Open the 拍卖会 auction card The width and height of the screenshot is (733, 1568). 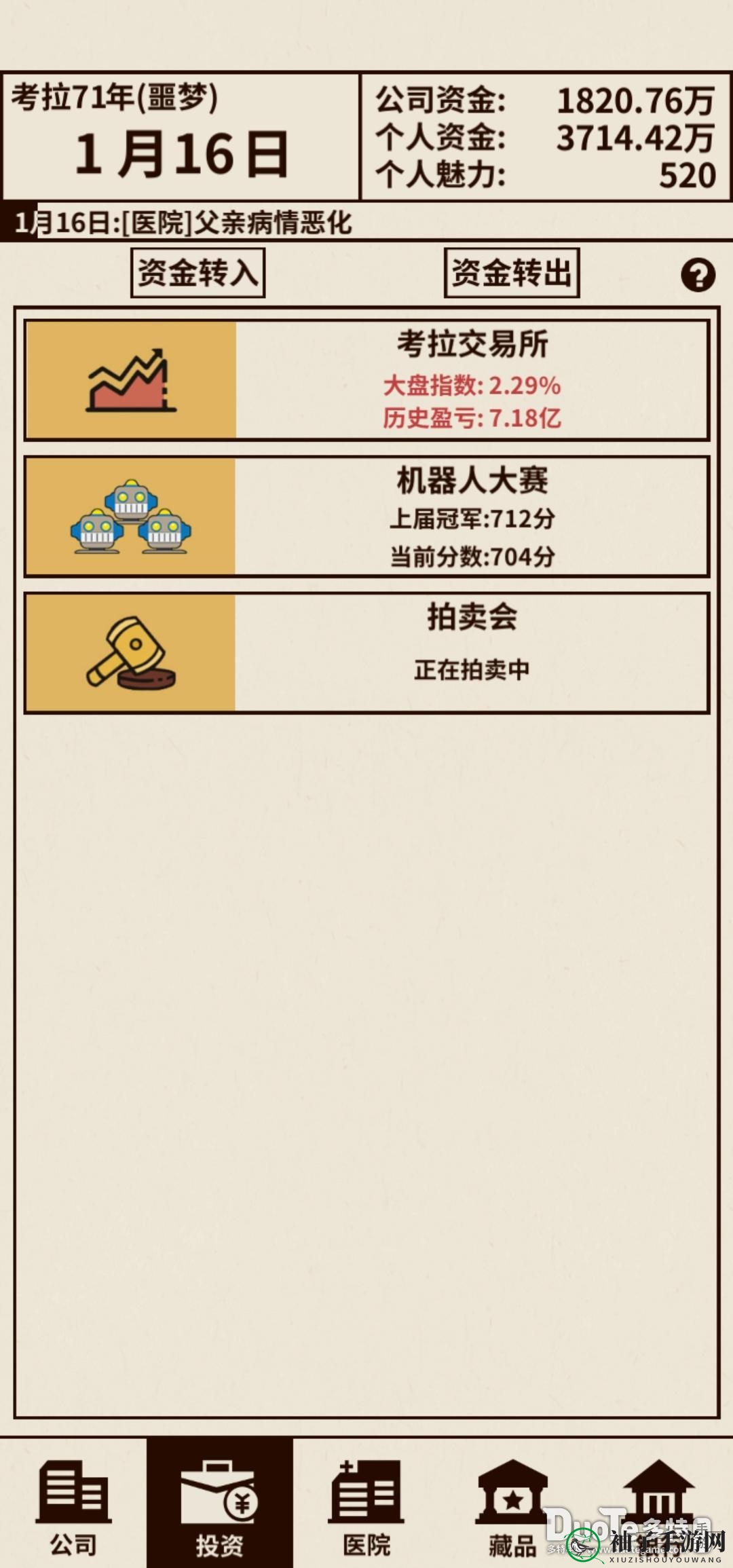366,652
